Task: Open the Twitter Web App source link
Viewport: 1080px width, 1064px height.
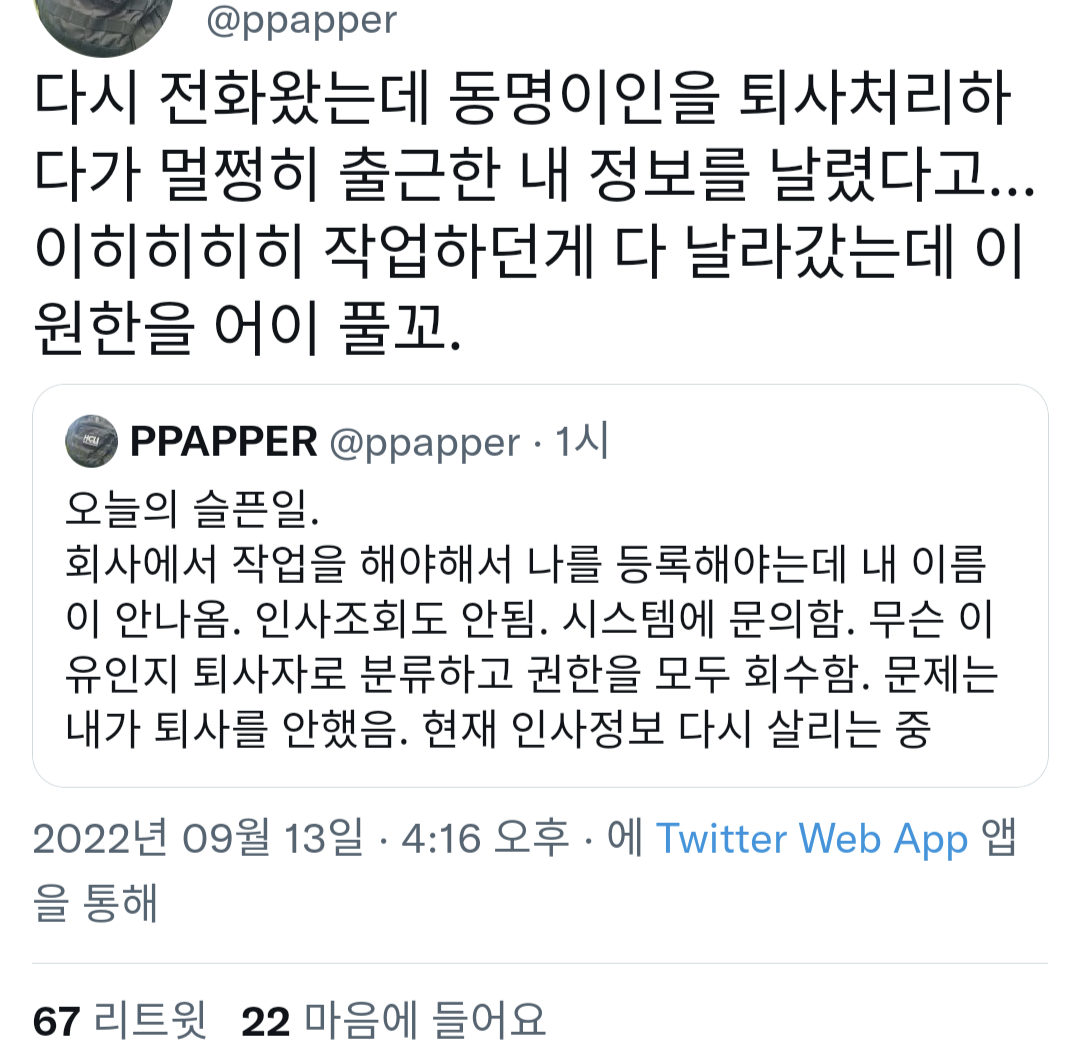Action: 812,840
